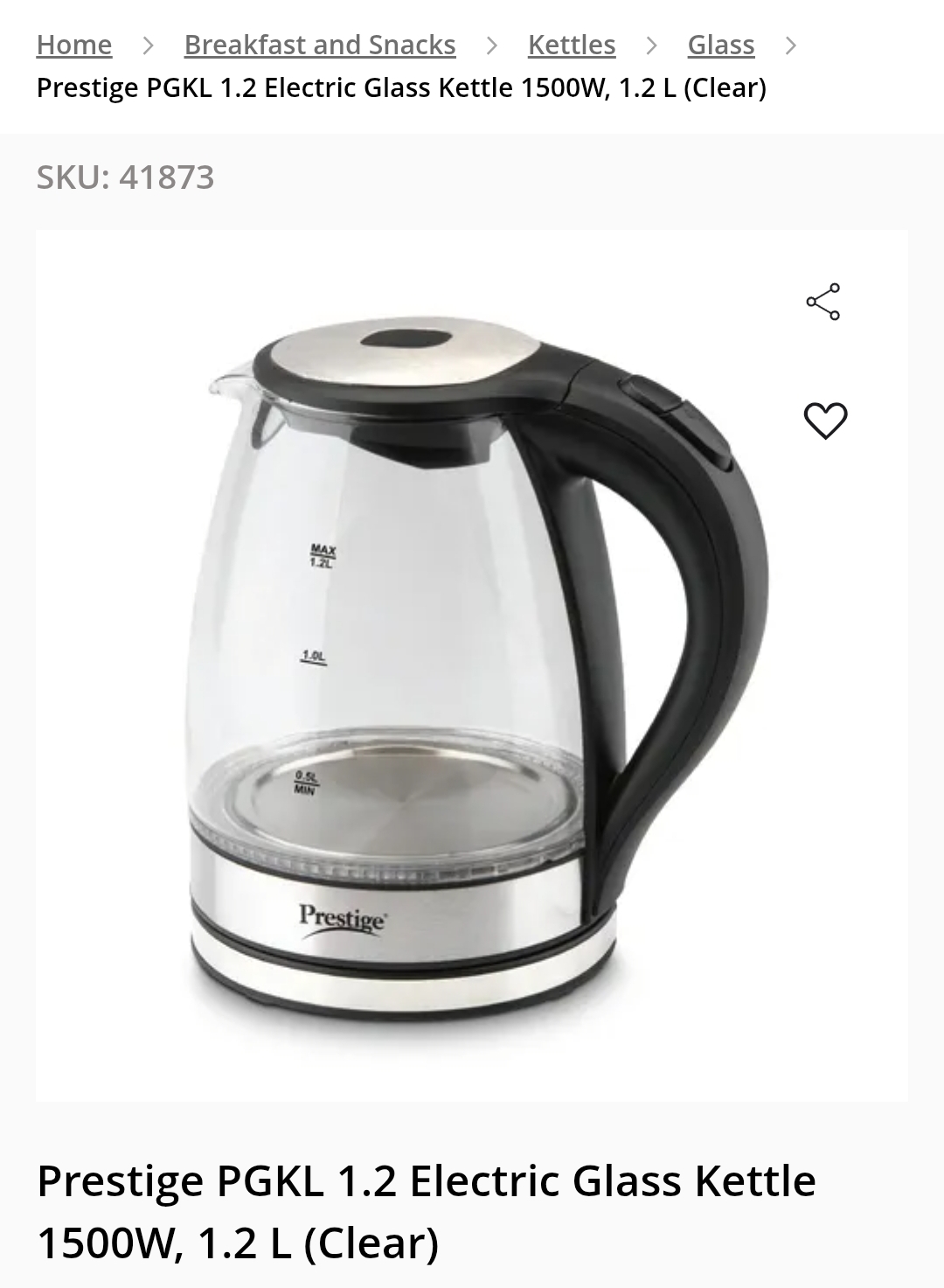The image size is (944, 1288).
Task: Open Breakfast and Snacks breadcrumb
Action: coord(320,45)
